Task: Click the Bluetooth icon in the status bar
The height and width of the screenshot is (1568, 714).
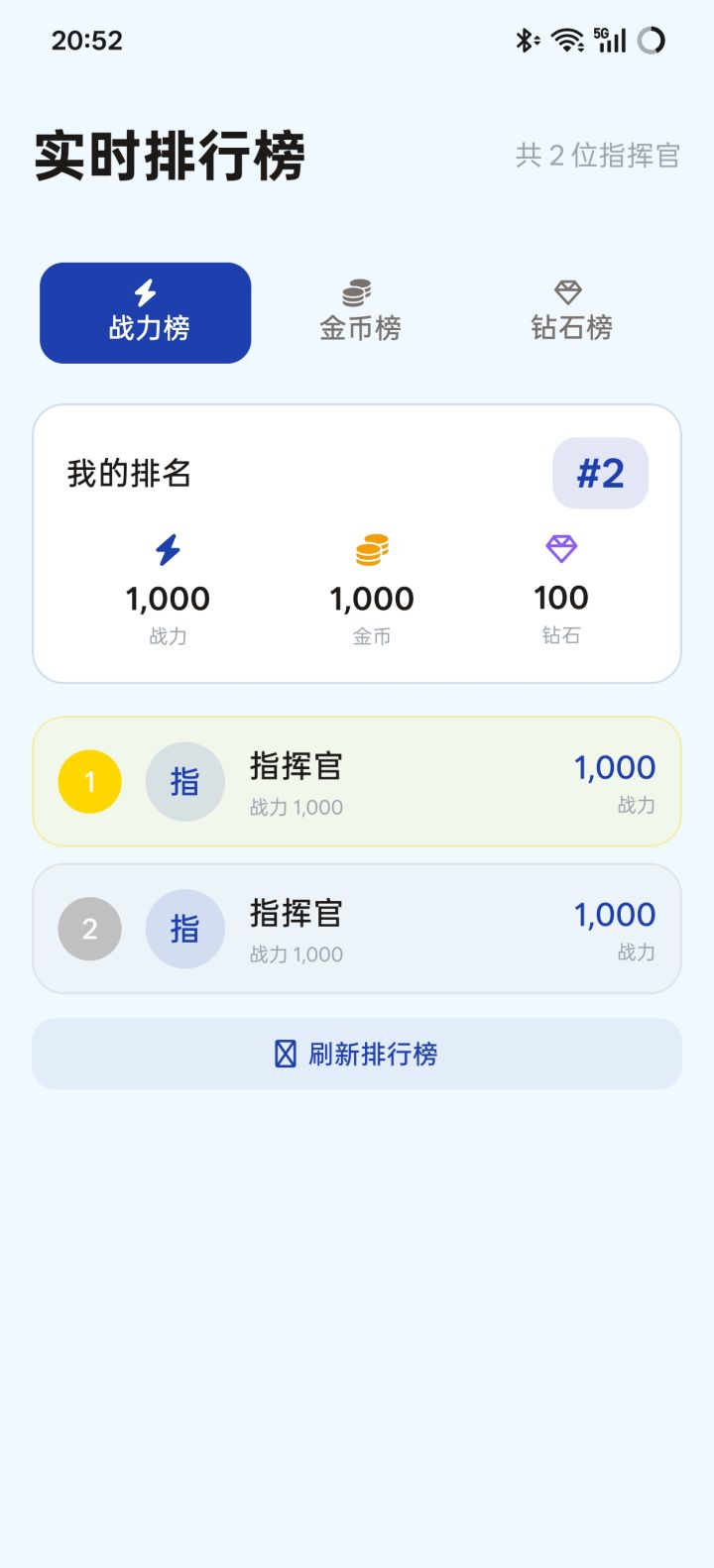Action: (x=523, y=40)
